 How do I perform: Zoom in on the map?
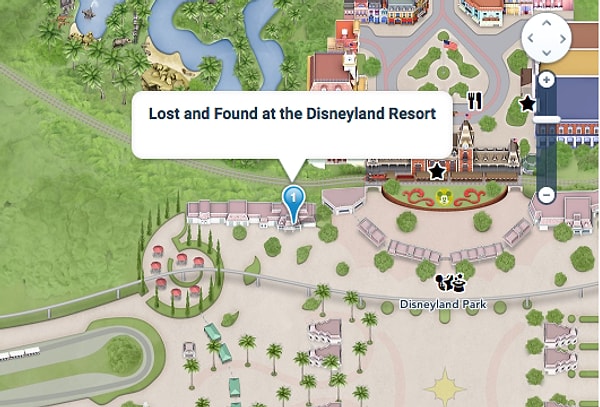[546, 80]
